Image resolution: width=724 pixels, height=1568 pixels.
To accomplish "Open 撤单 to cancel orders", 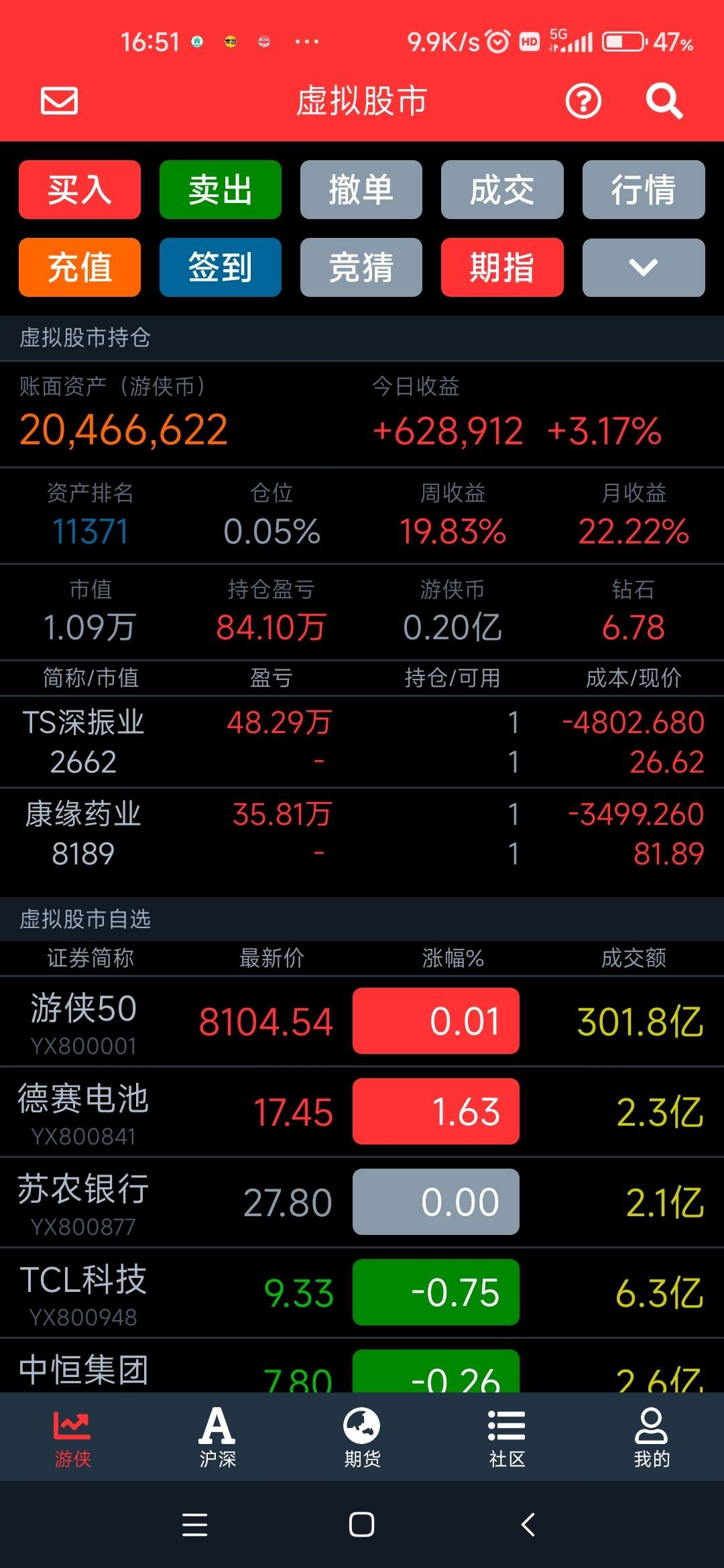I will pos(361,190).
